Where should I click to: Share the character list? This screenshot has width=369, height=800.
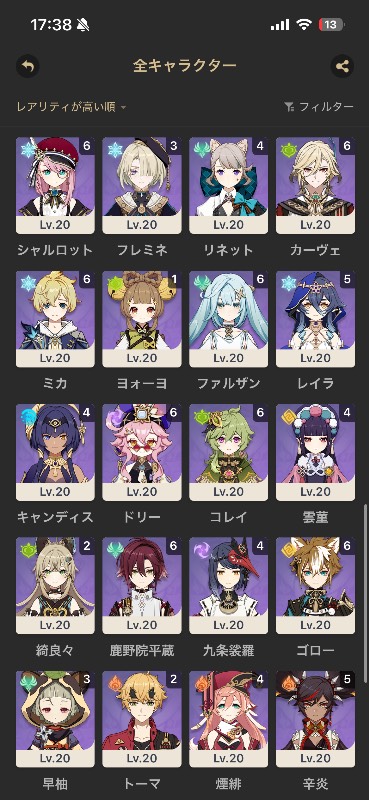tap(342, 66)
